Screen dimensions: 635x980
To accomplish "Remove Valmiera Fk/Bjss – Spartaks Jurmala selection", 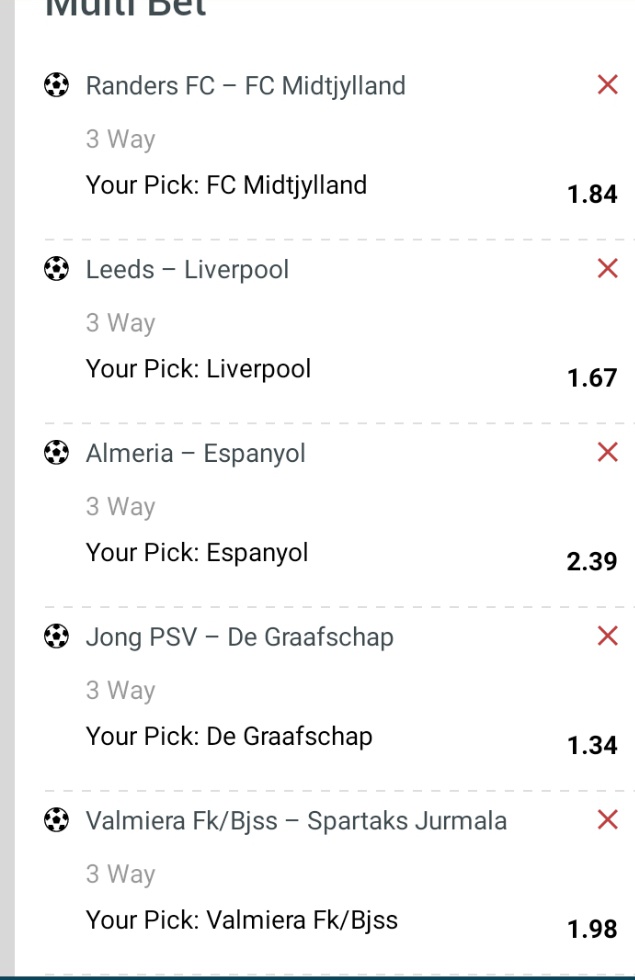I will (x=607, y=821).
